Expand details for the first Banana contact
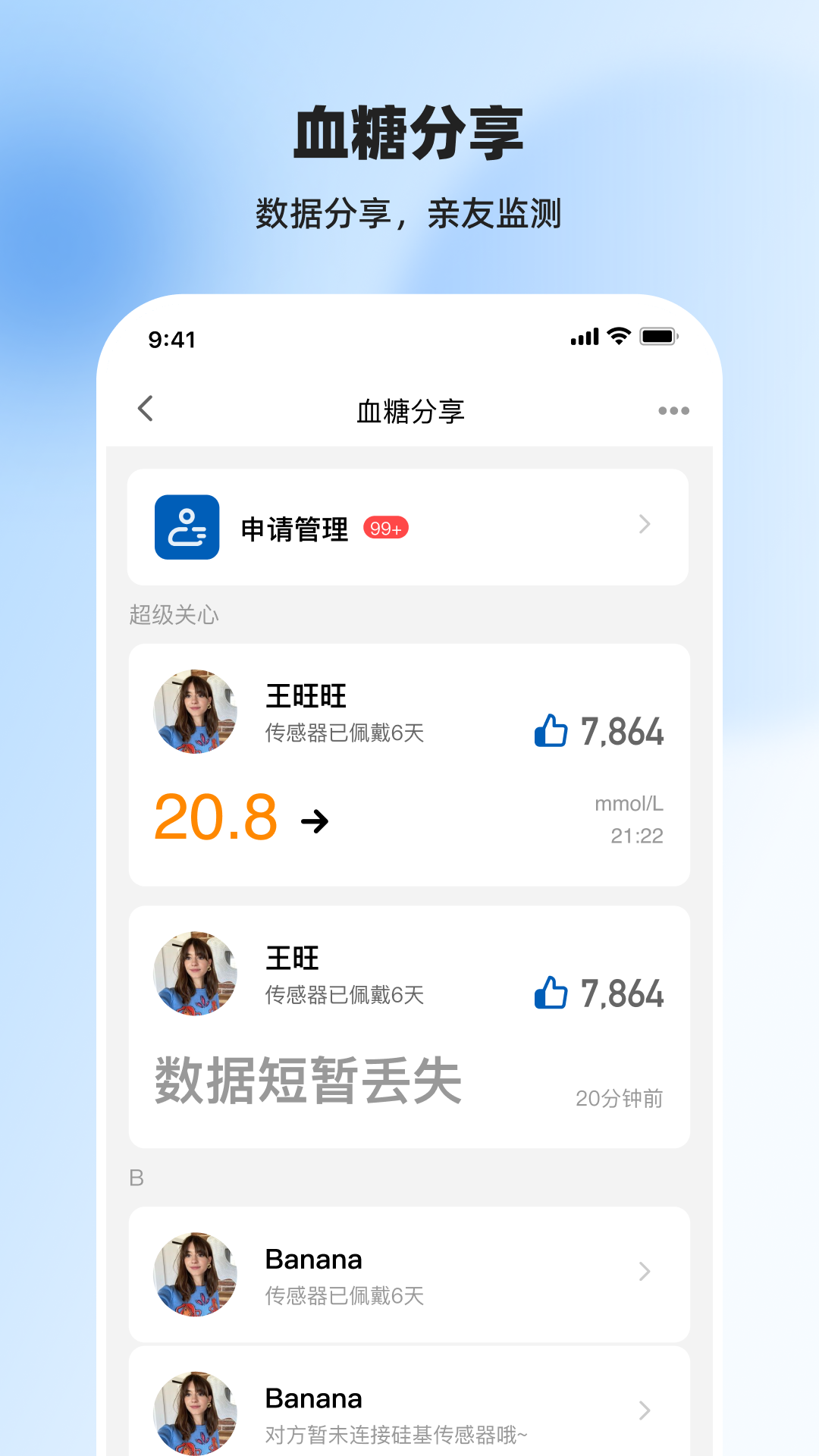 (645, 1271)
